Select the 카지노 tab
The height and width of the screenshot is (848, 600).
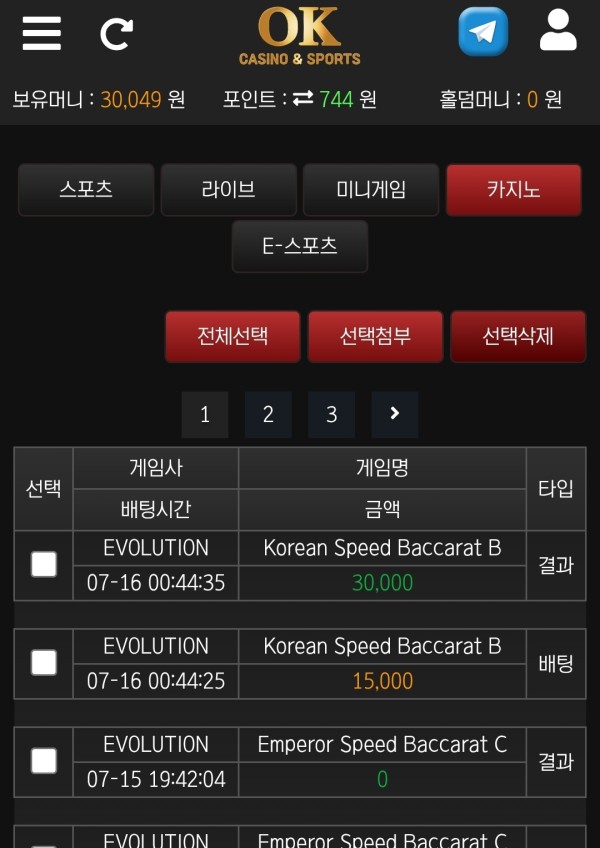click(513, 190)
